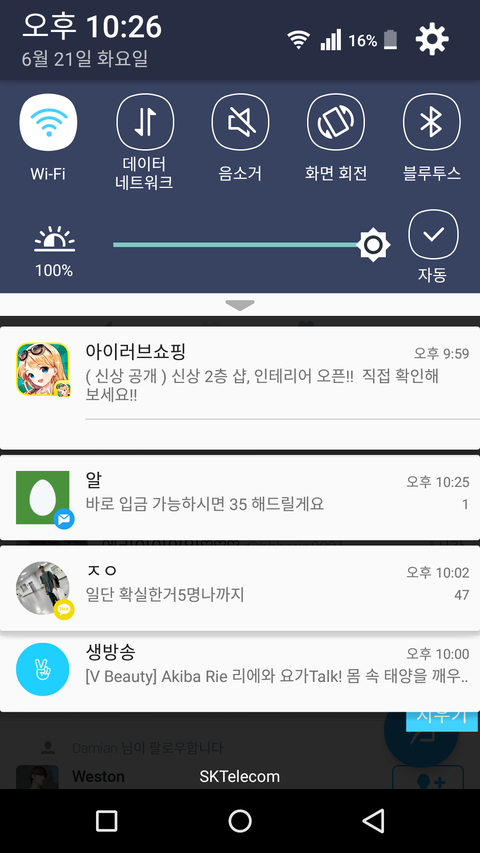Open the message notification from 알
The image size is (480, 853).
tap(240, 497)
